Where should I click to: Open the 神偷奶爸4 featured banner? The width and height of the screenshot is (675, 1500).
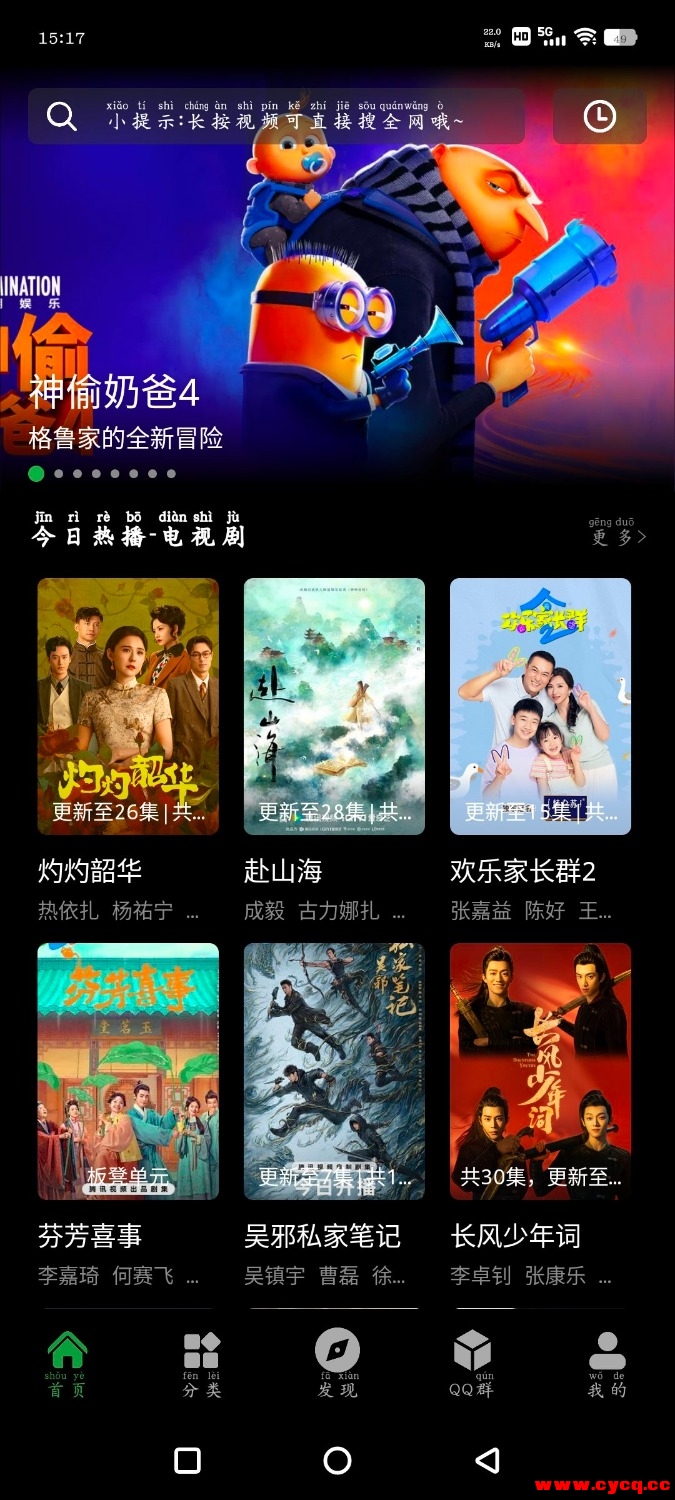click(337, 300)
